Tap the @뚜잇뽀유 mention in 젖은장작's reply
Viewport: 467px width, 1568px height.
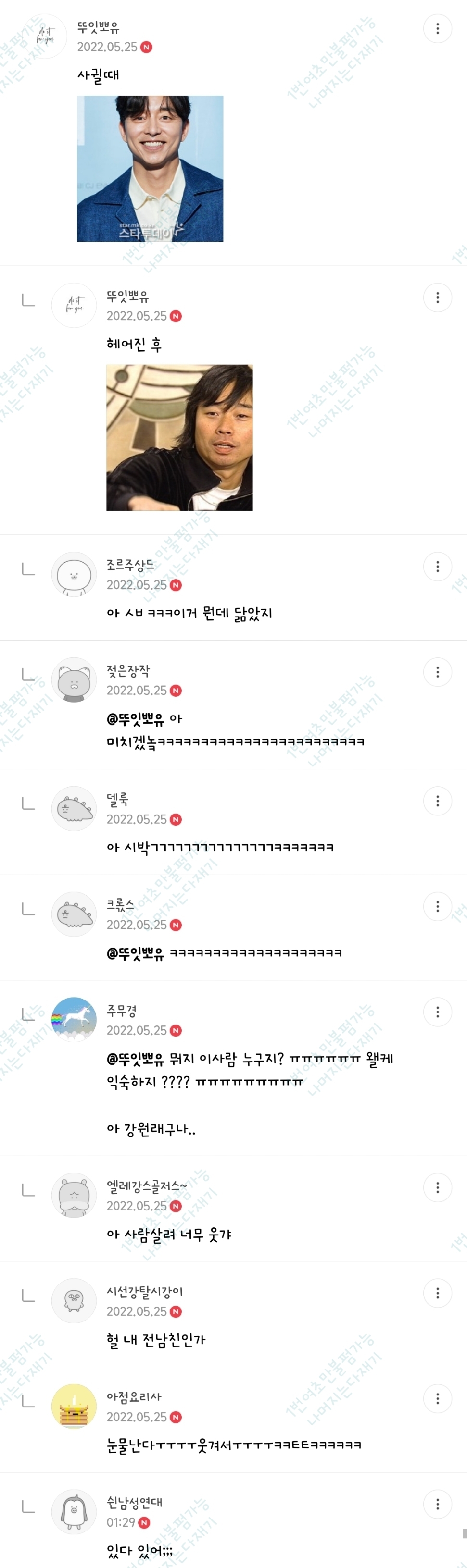click(135, 719)
